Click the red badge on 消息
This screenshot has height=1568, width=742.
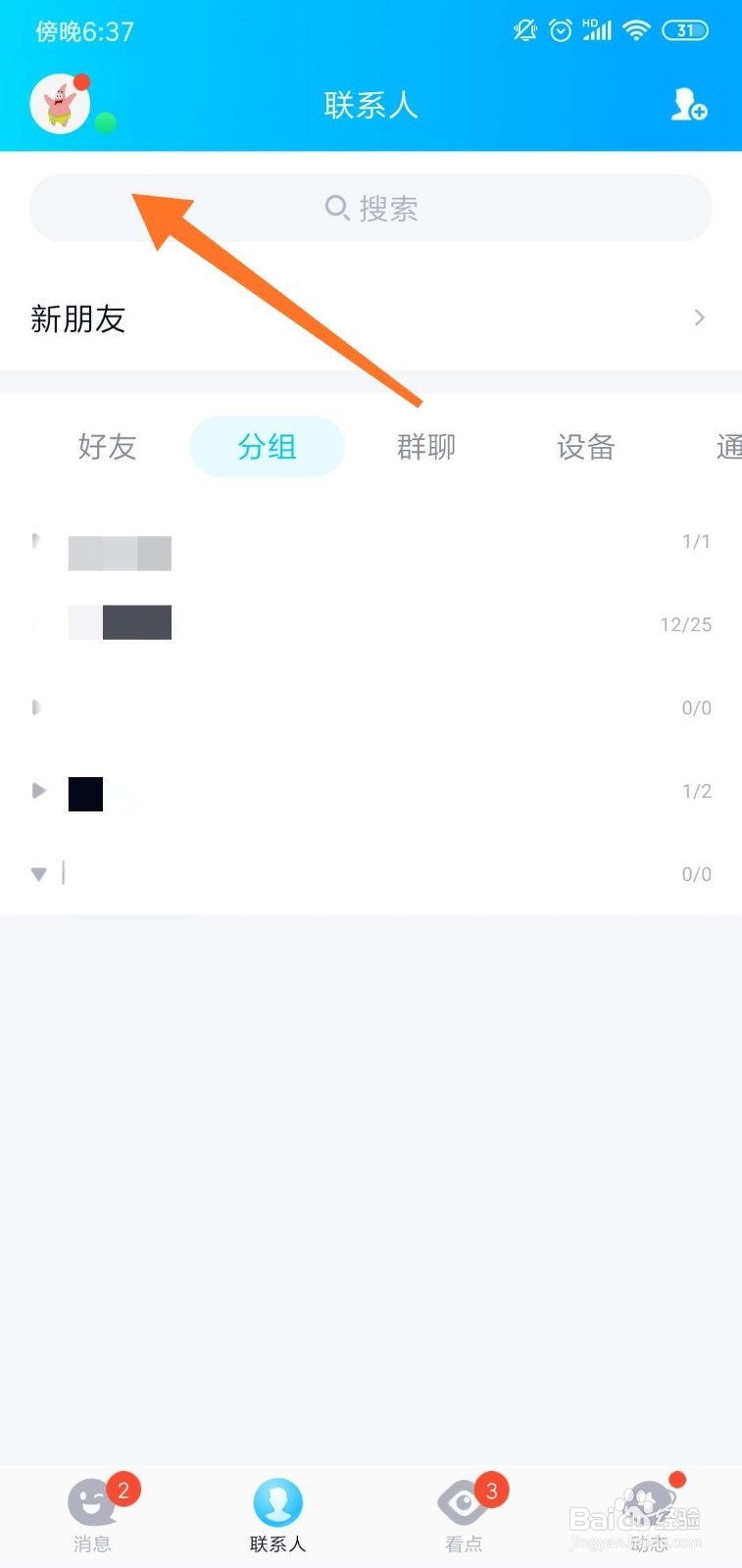123,1488
